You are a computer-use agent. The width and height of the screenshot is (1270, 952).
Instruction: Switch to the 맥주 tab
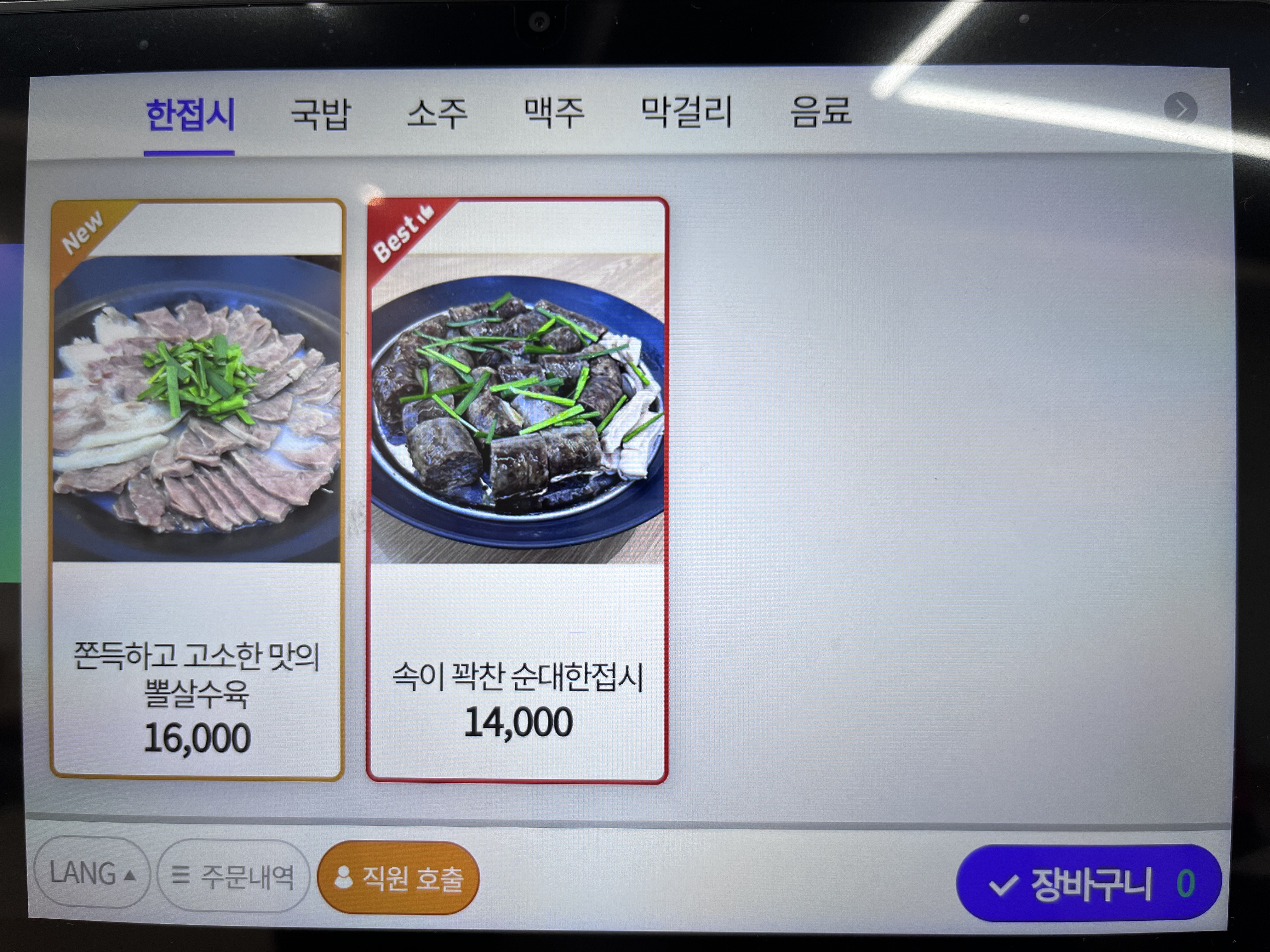554,111
